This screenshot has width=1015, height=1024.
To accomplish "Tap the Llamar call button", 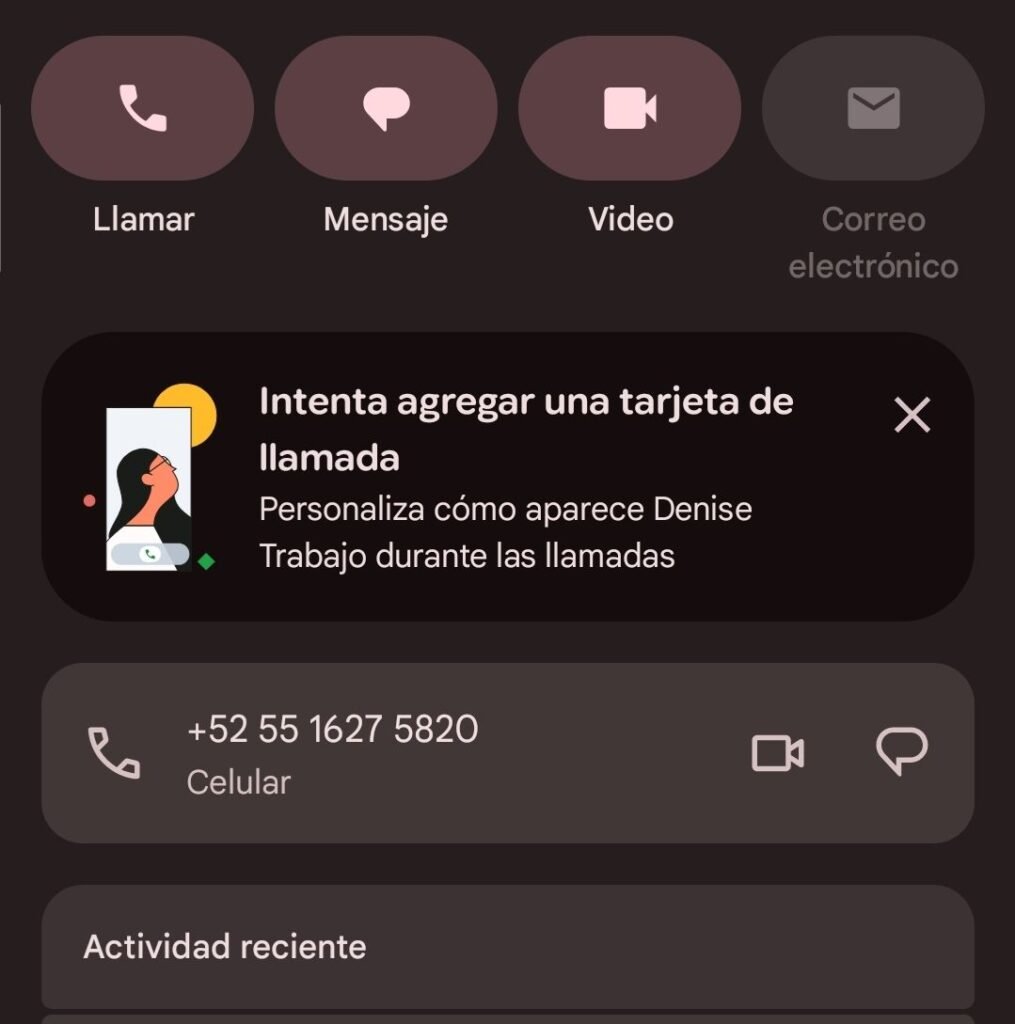I will coord(142,109).
